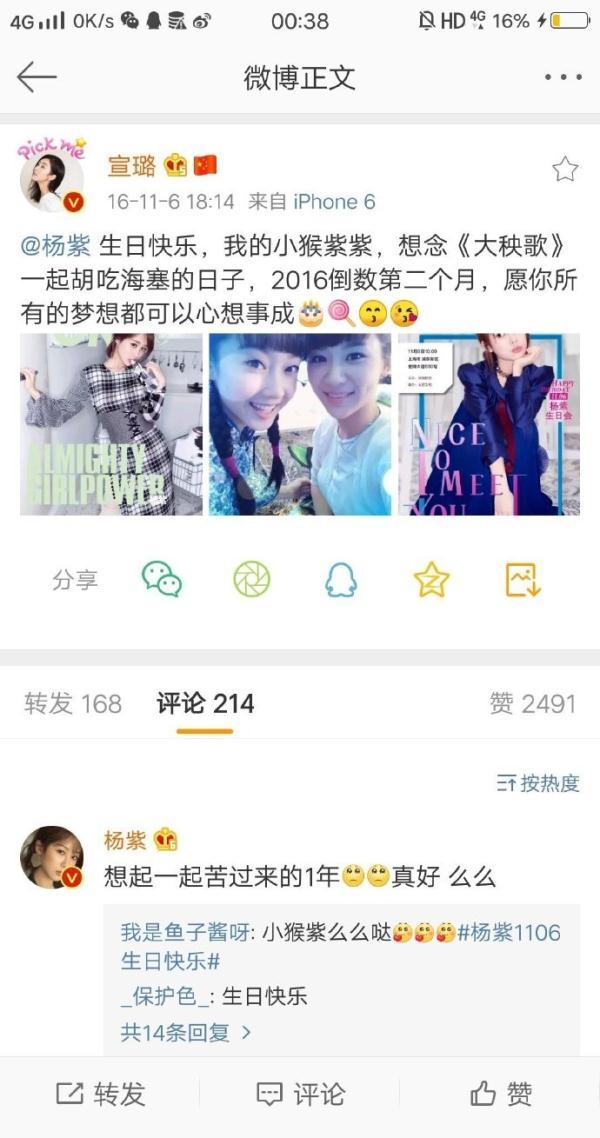Image resolution: width=600 pixels, height=1138 pixels.
Task: Save the post as an image
Action: (x=523, y=579)
